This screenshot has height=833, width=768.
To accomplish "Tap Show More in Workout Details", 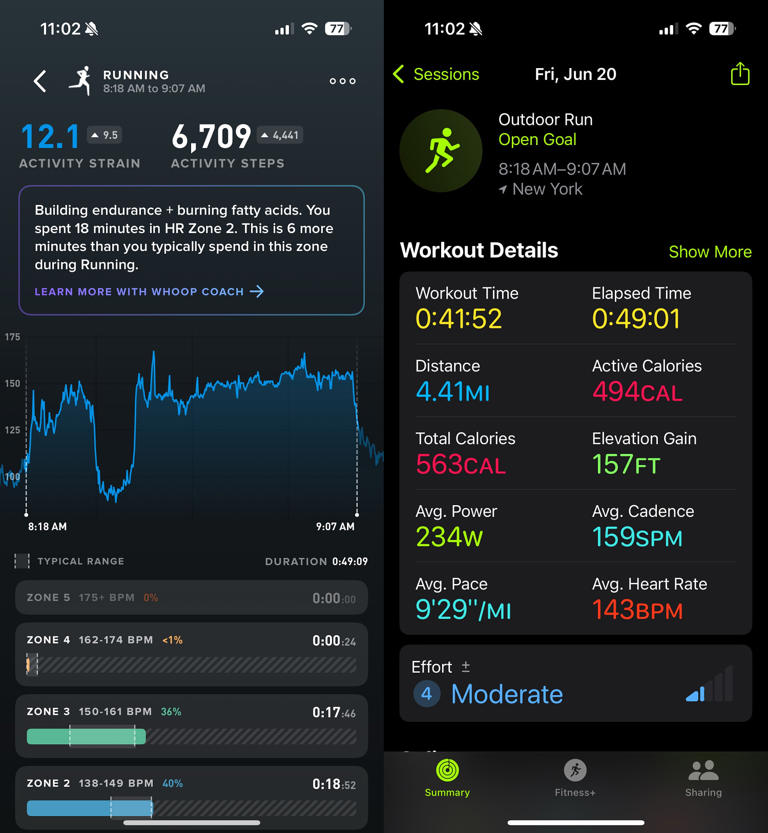I will (710, 251).
